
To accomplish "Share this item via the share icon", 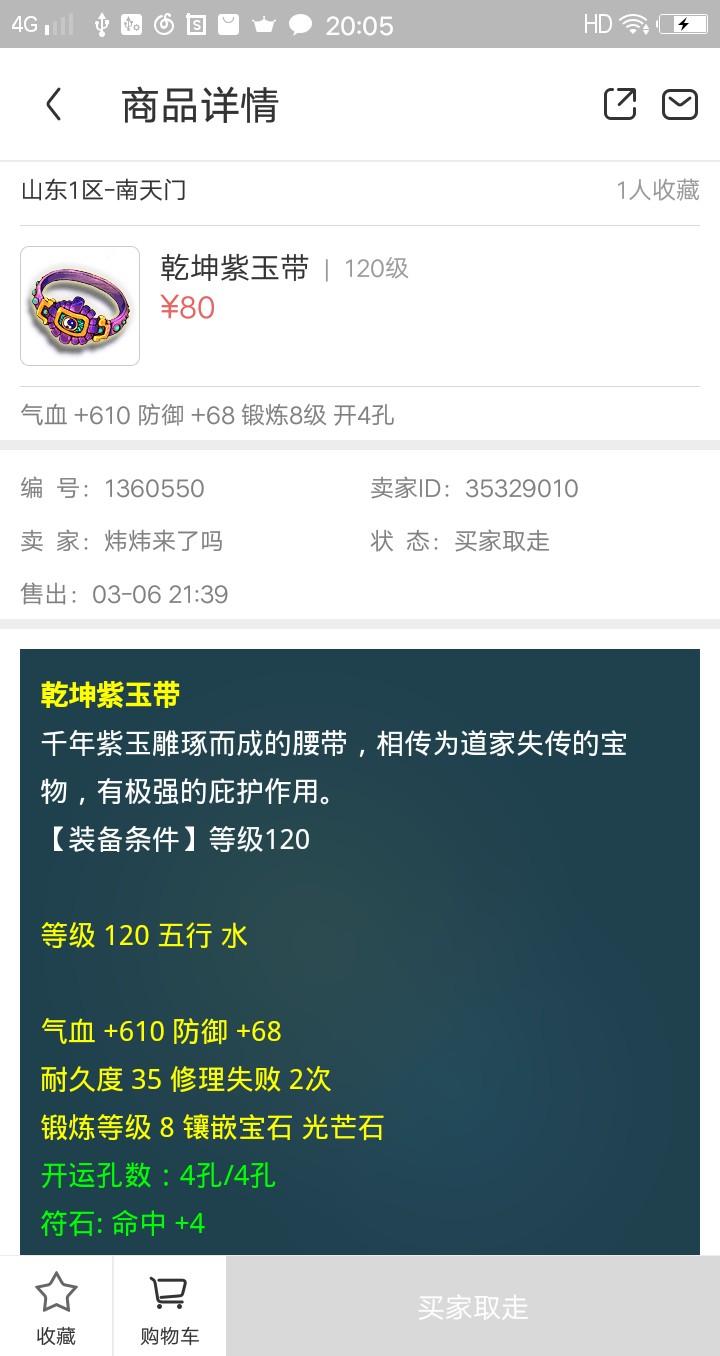I will 619,104.
